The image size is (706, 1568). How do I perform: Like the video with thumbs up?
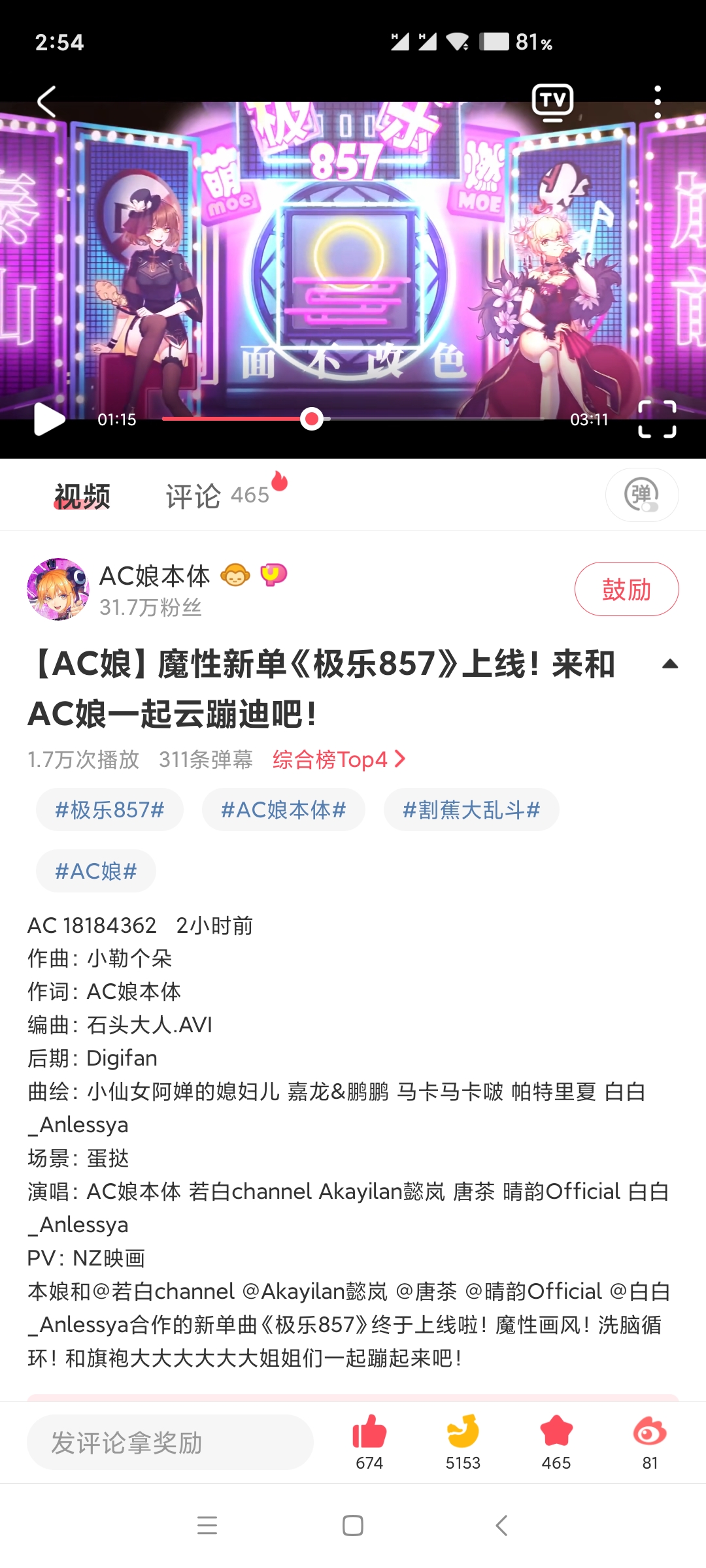(x=369, y=1441)
